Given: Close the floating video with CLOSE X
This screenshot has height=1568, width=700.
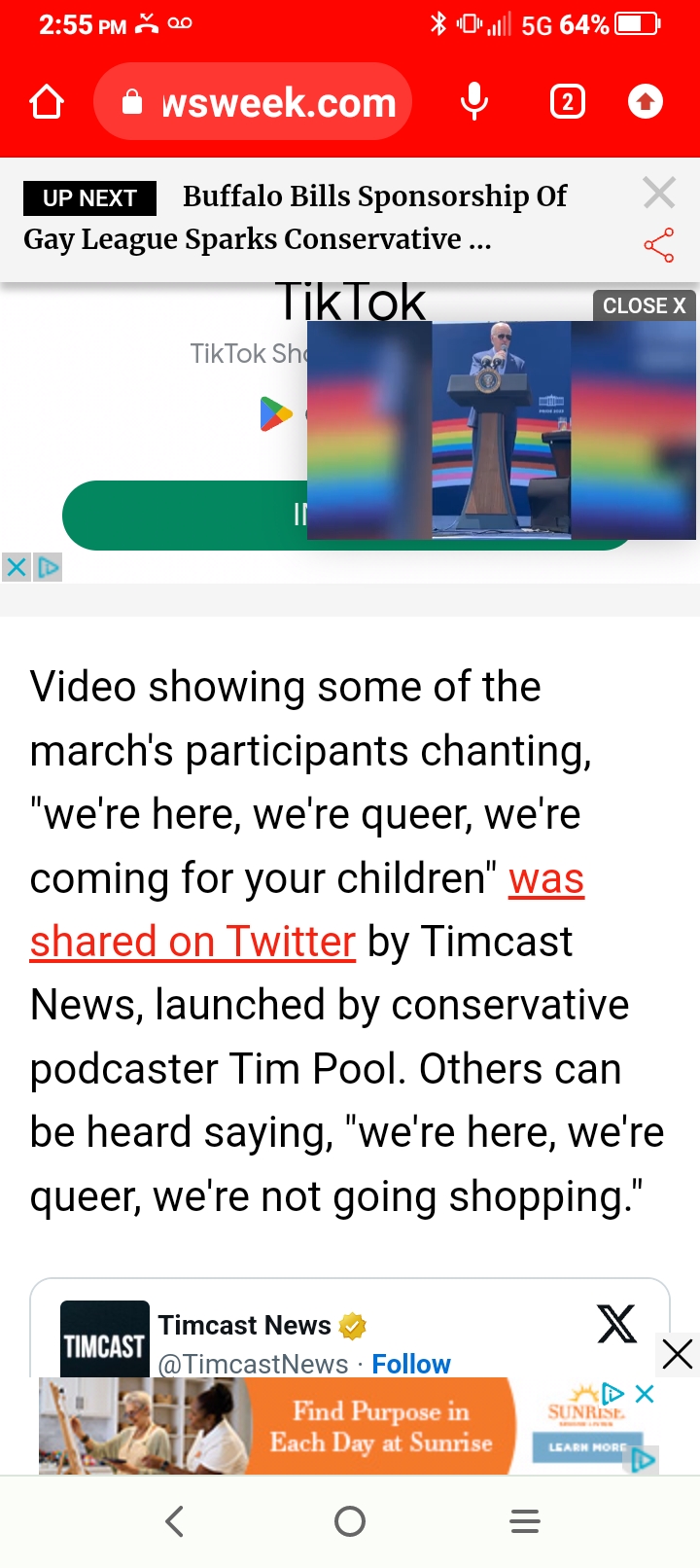Looking at the screenshot, I should tap(644, 305).
